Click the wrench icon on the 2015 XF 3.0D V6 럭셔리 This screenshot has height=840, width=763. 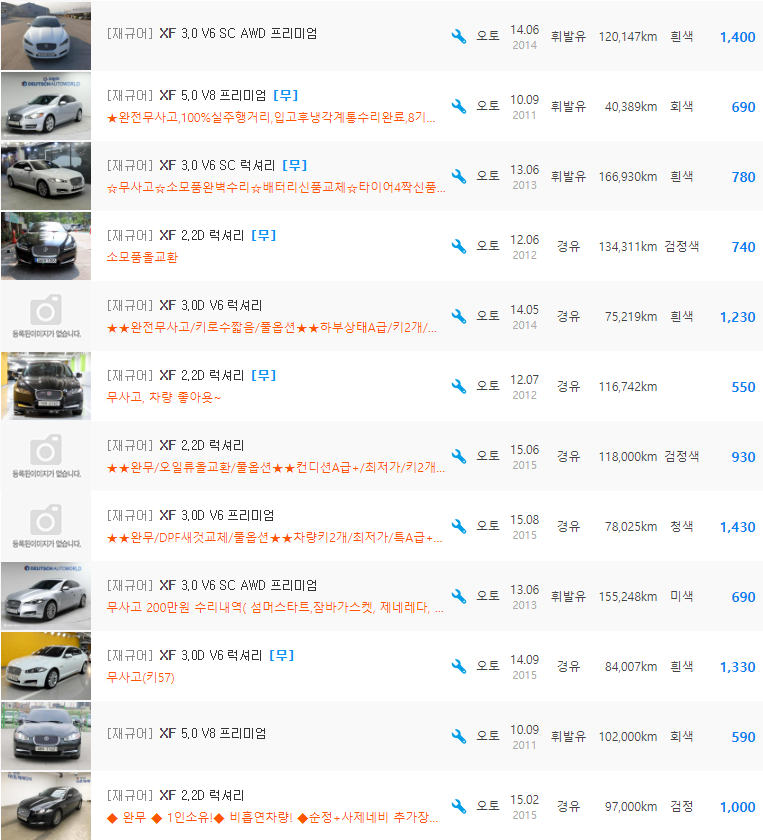(459, 666)
